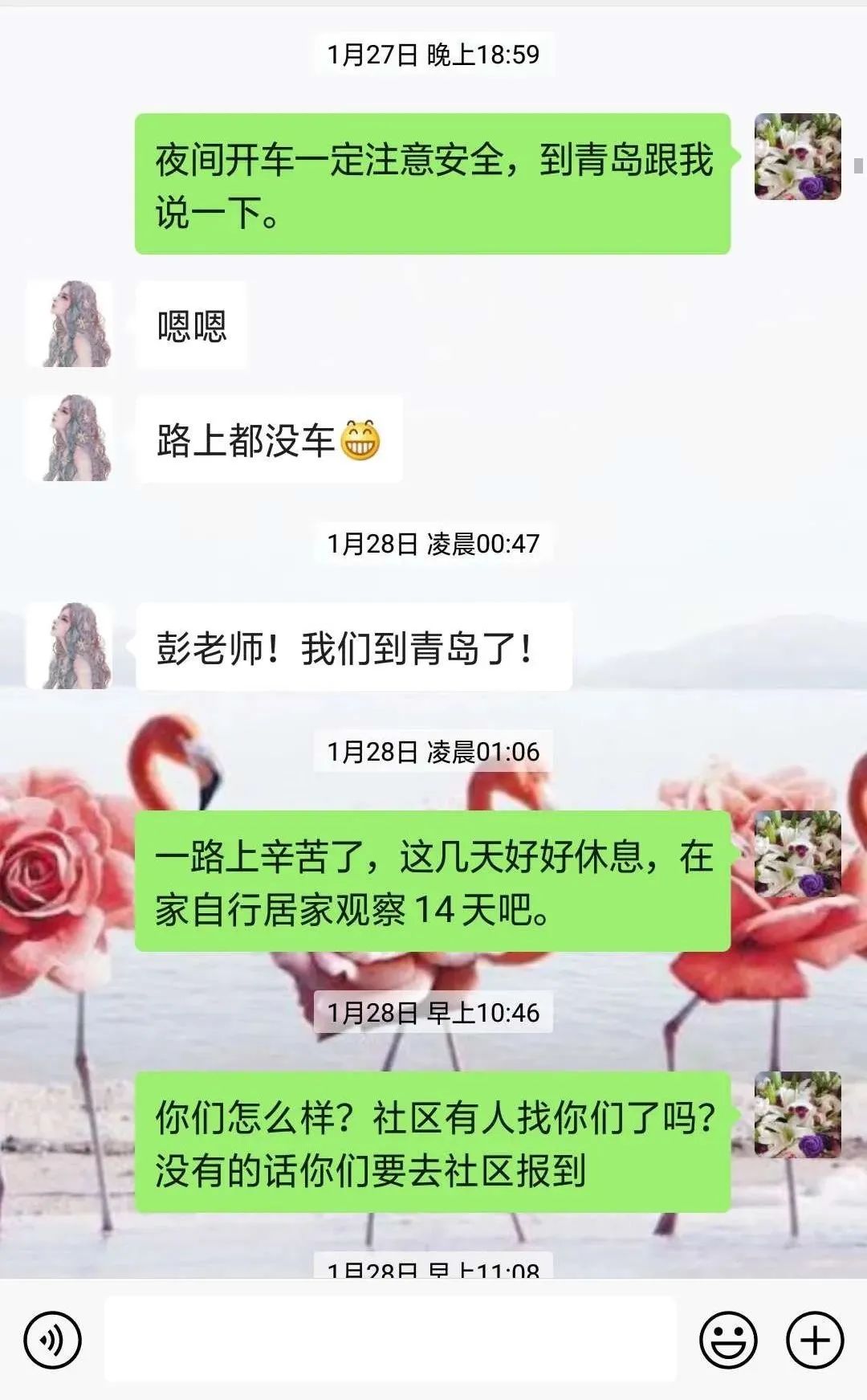Click the '1月28日 凌晨01:06' timestamp

click(x=433, y=753)
